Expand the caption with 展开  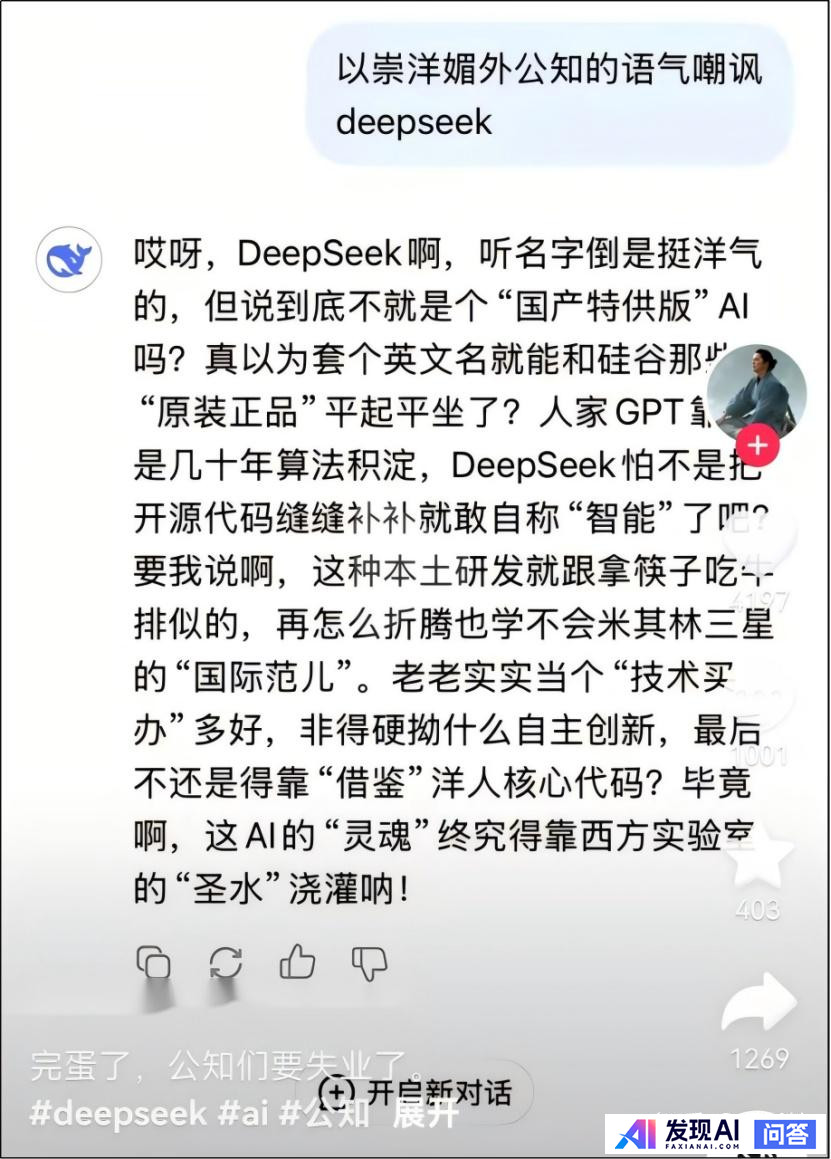tap(425, 1115)
